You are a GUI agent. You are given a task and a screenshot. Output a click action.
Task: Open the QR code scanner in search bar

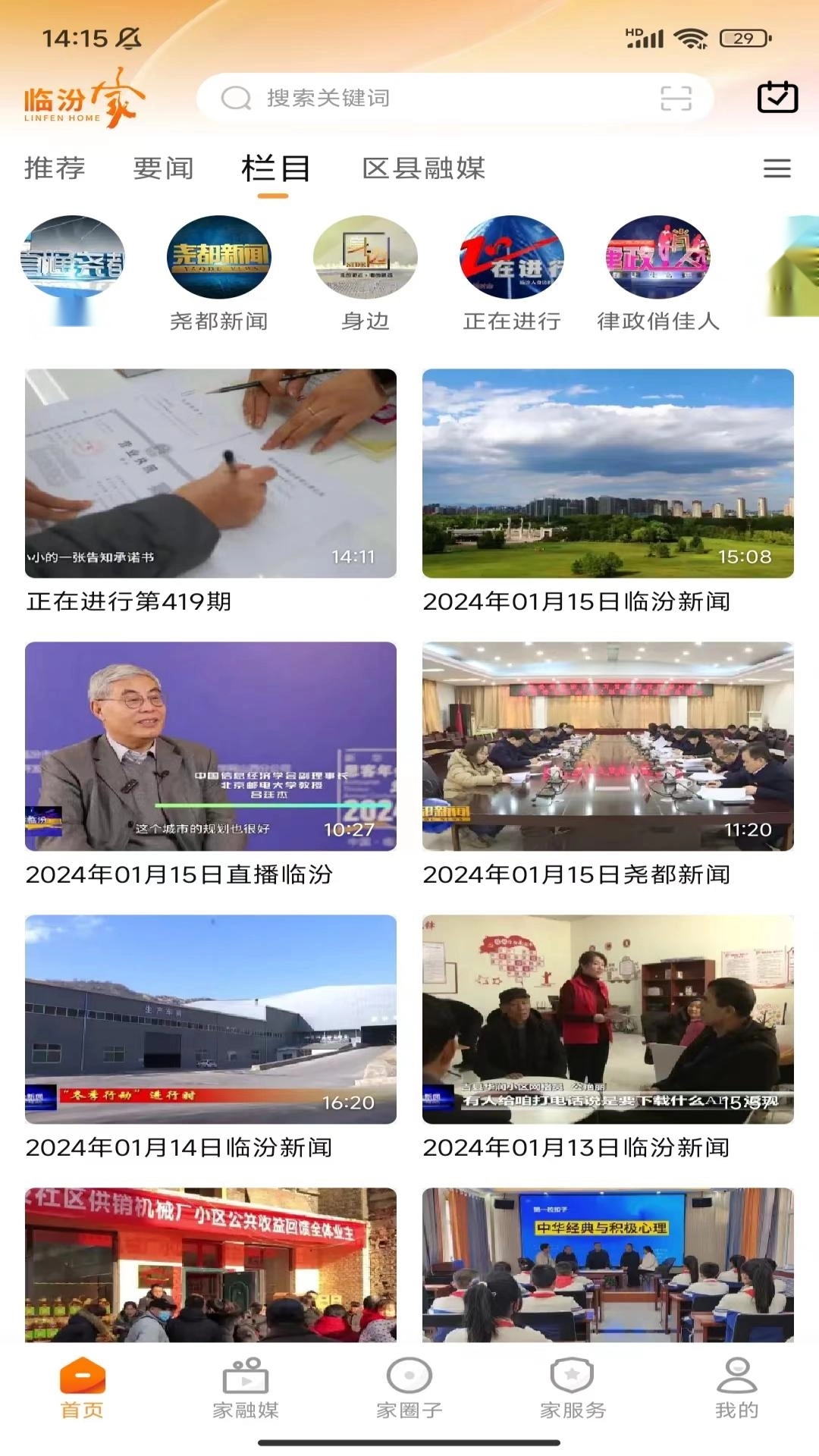(677, 98)
